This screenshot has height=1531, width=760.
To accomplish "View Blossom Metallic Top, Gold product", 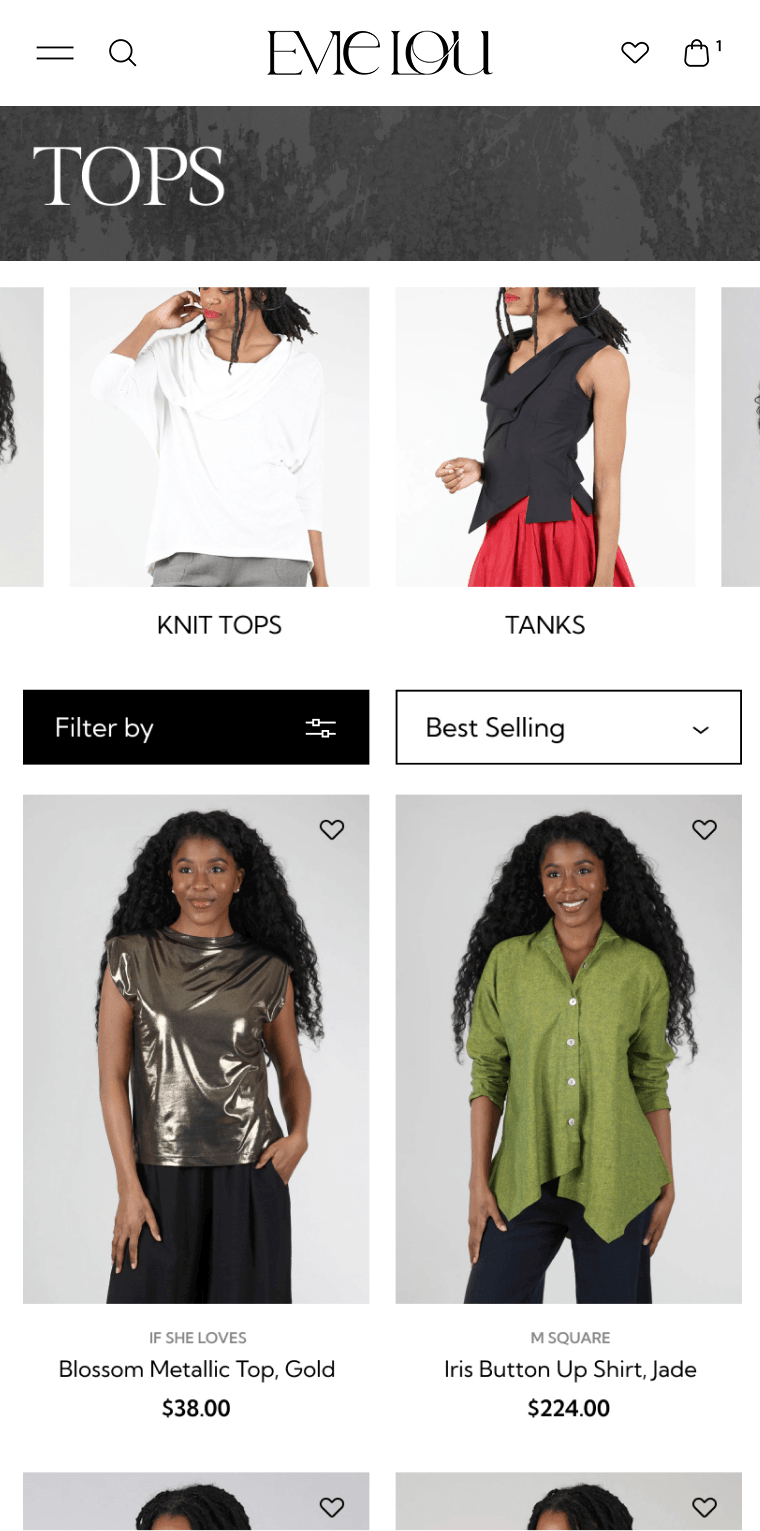I will (x=196, y=1369).
